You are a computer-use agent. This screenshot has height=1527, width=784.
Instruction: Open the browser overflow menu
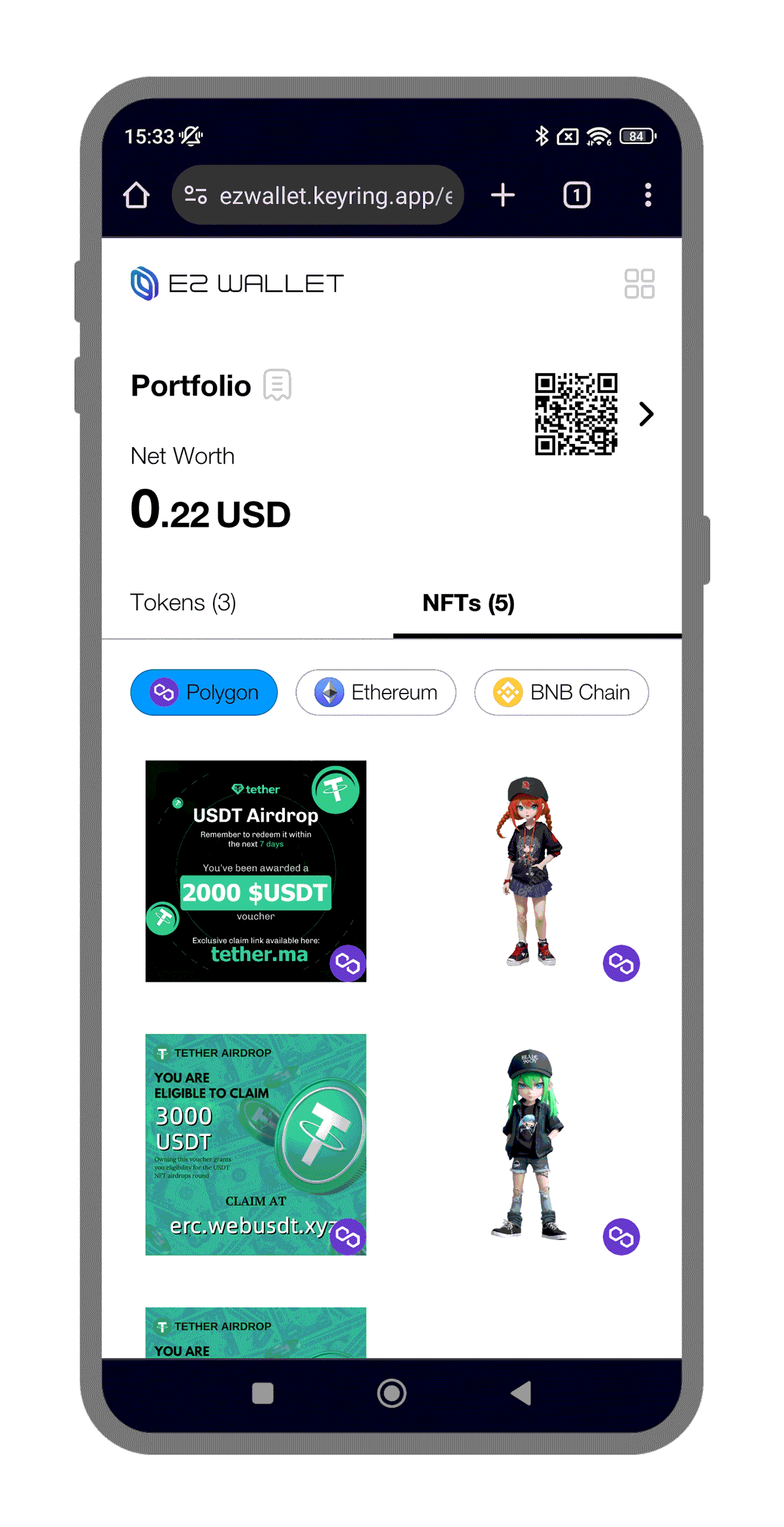(x=647, y=195)
